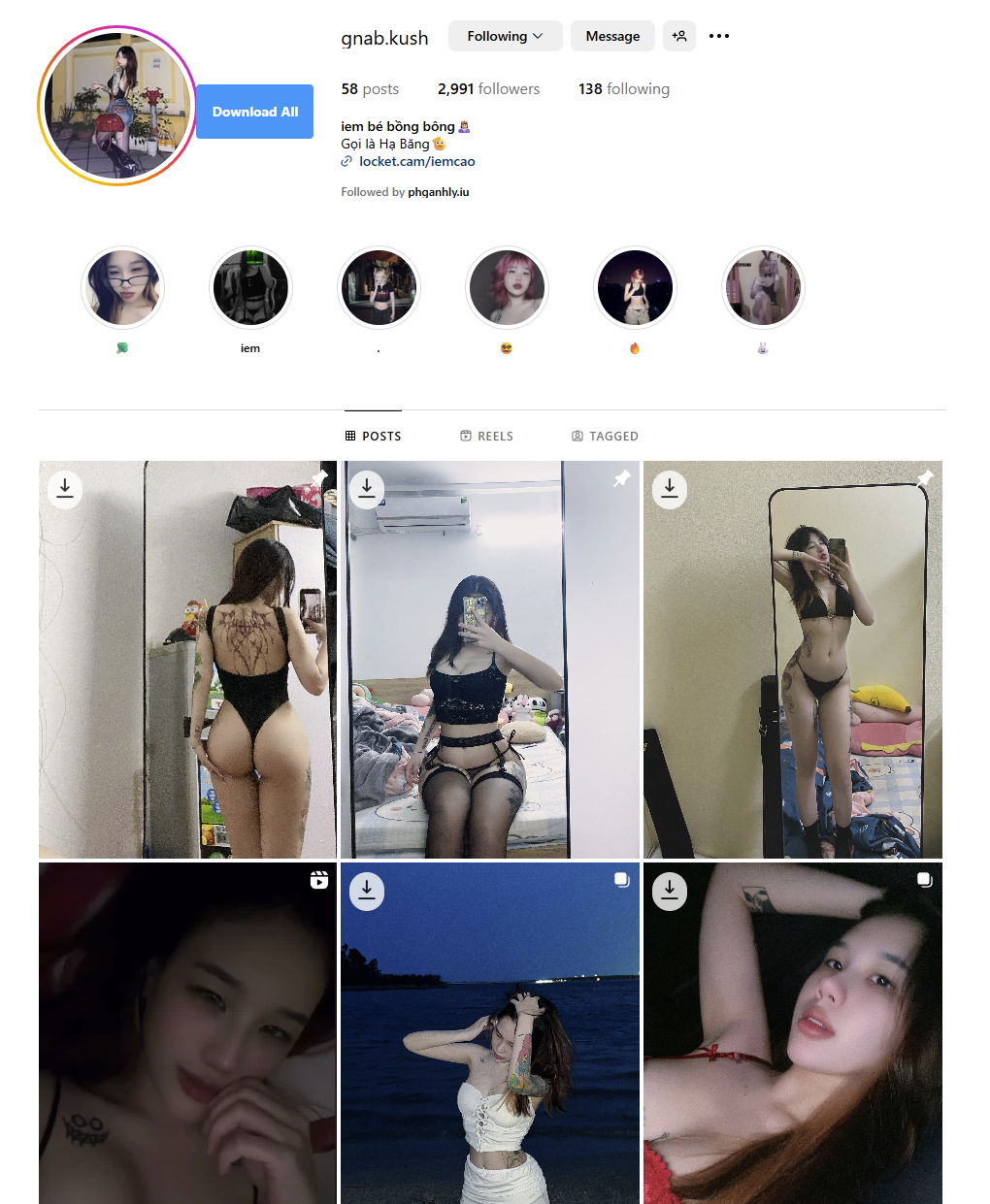Select the Posts tab
Screen dimensions: 990x1204
[x=373, y=437]
